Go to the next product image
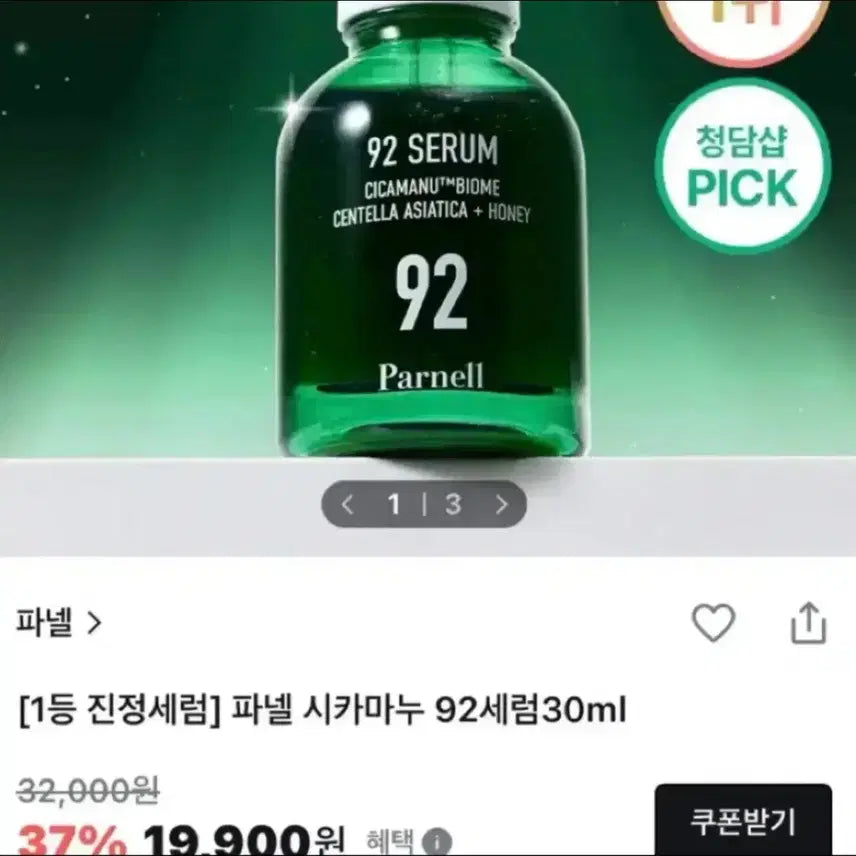 pyautogui.click(x=501, y=505)
